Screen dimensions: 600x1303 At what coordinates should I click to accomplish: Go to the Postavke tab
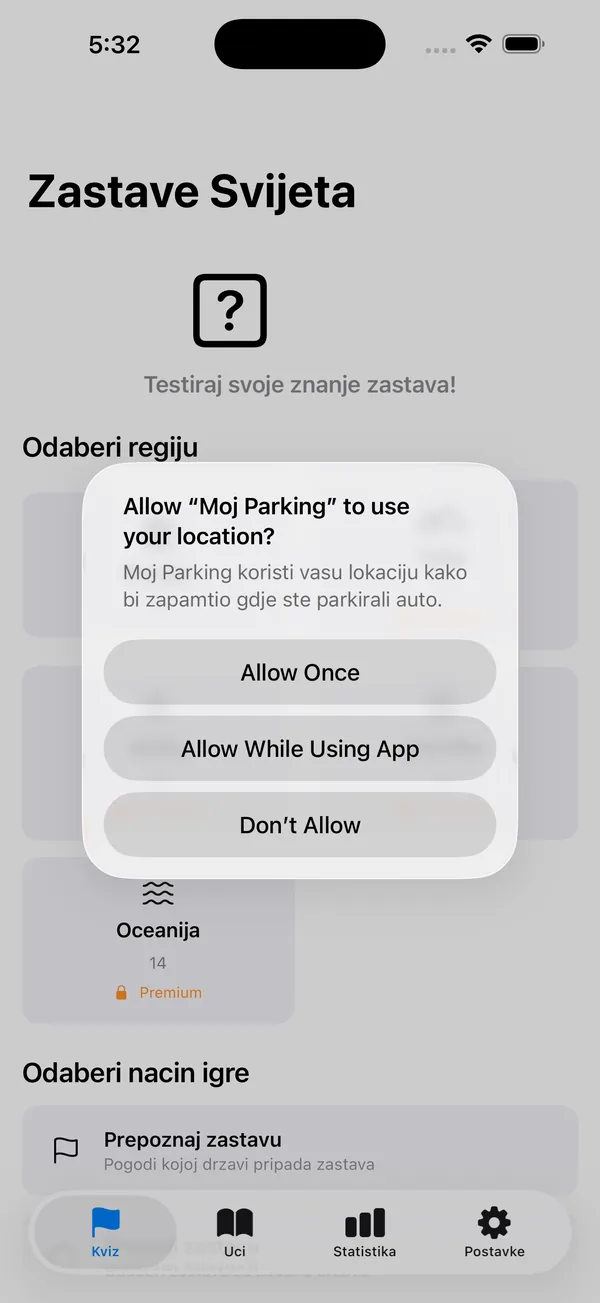(494, 1232)
